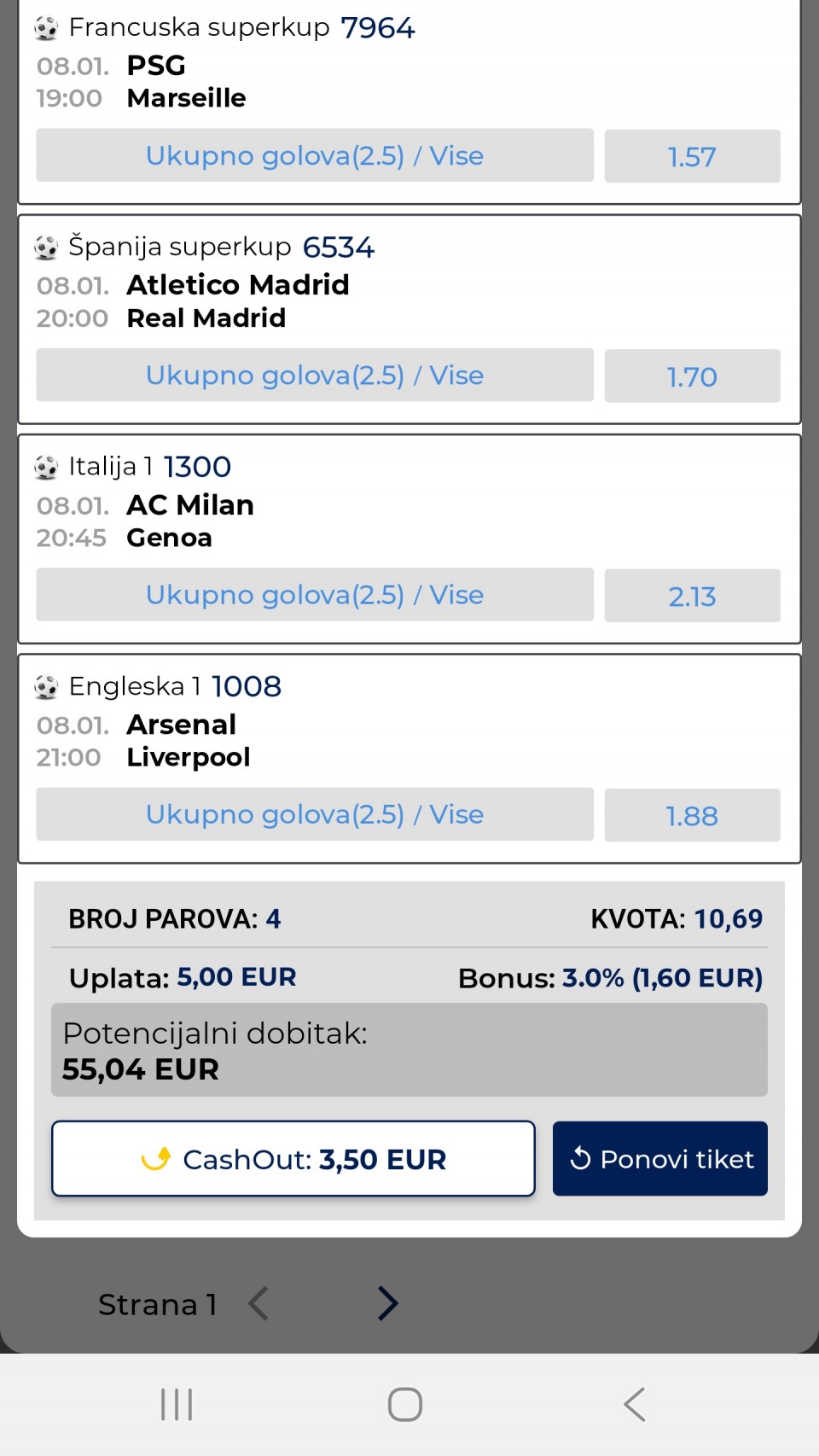Go to the next page arrow
This screenshot has height=1456, width=819.
[x=387, y=1303]
